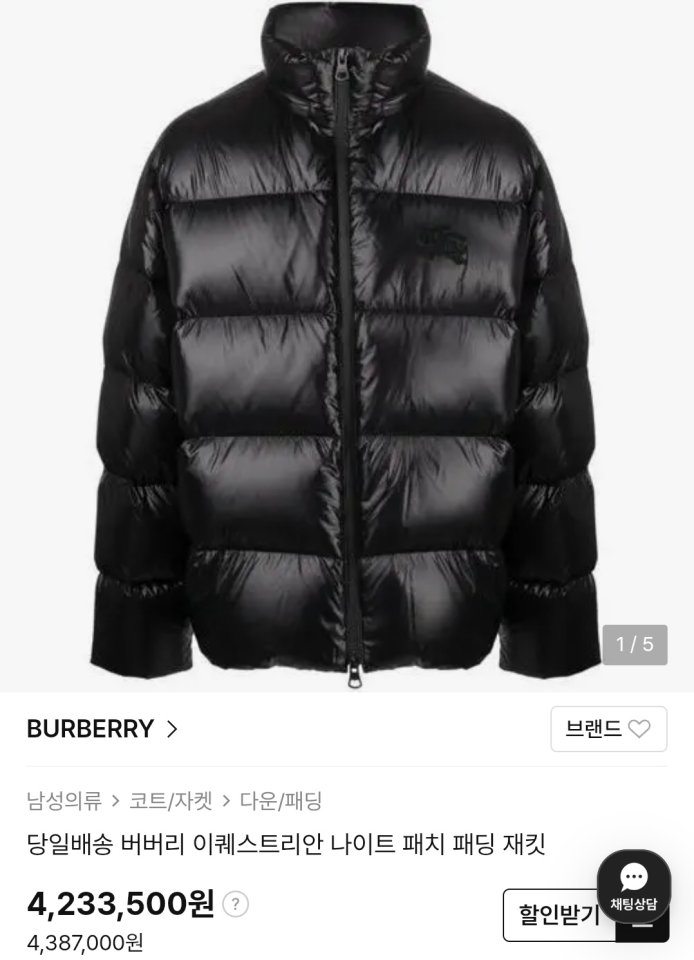Go to the 남성의류 category
The width and height of the screenshot is (694, 960).
point(64,800)
